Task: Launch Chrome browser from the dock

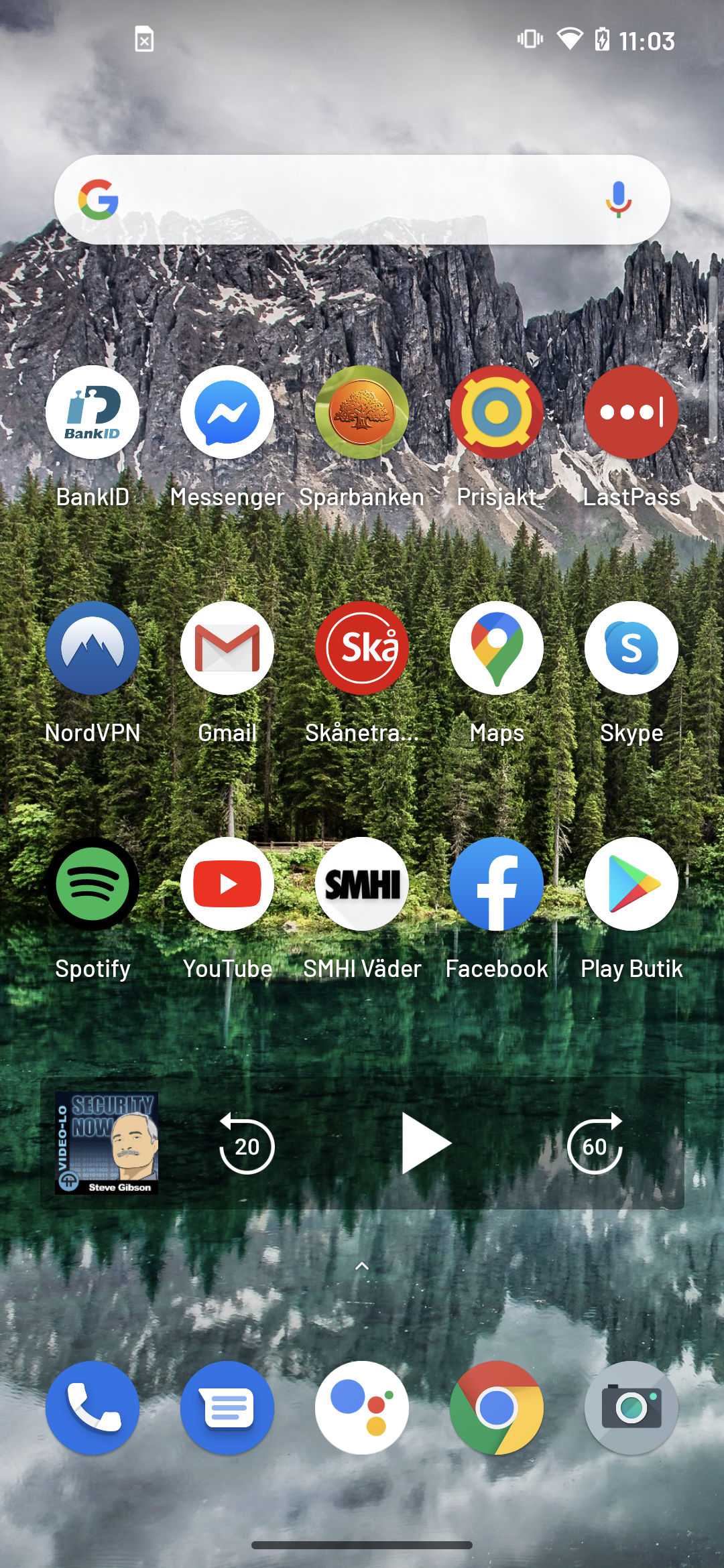Action: 497,1408
